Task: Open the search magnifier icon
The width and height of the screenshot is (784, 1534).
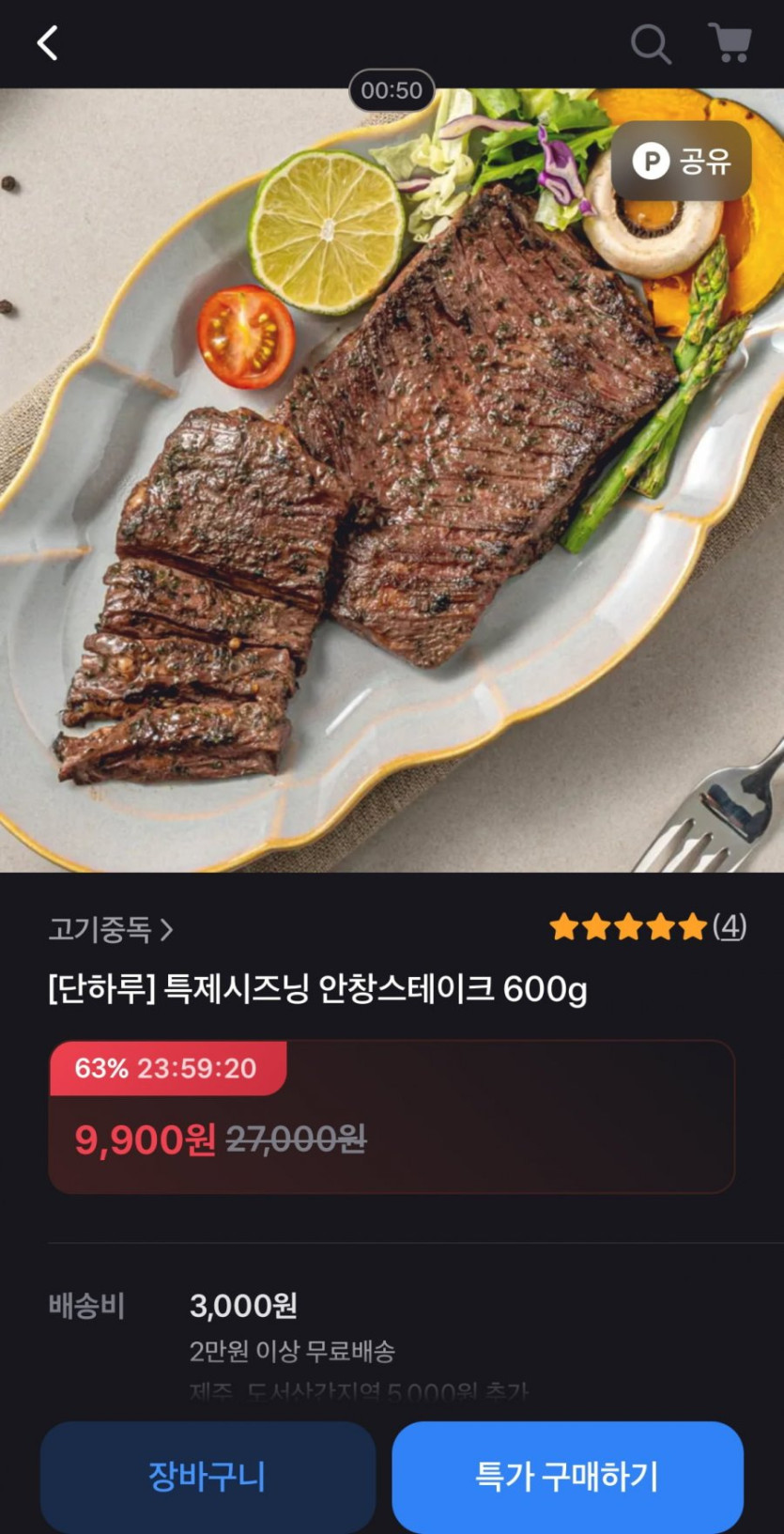Action: pos(650,42)
